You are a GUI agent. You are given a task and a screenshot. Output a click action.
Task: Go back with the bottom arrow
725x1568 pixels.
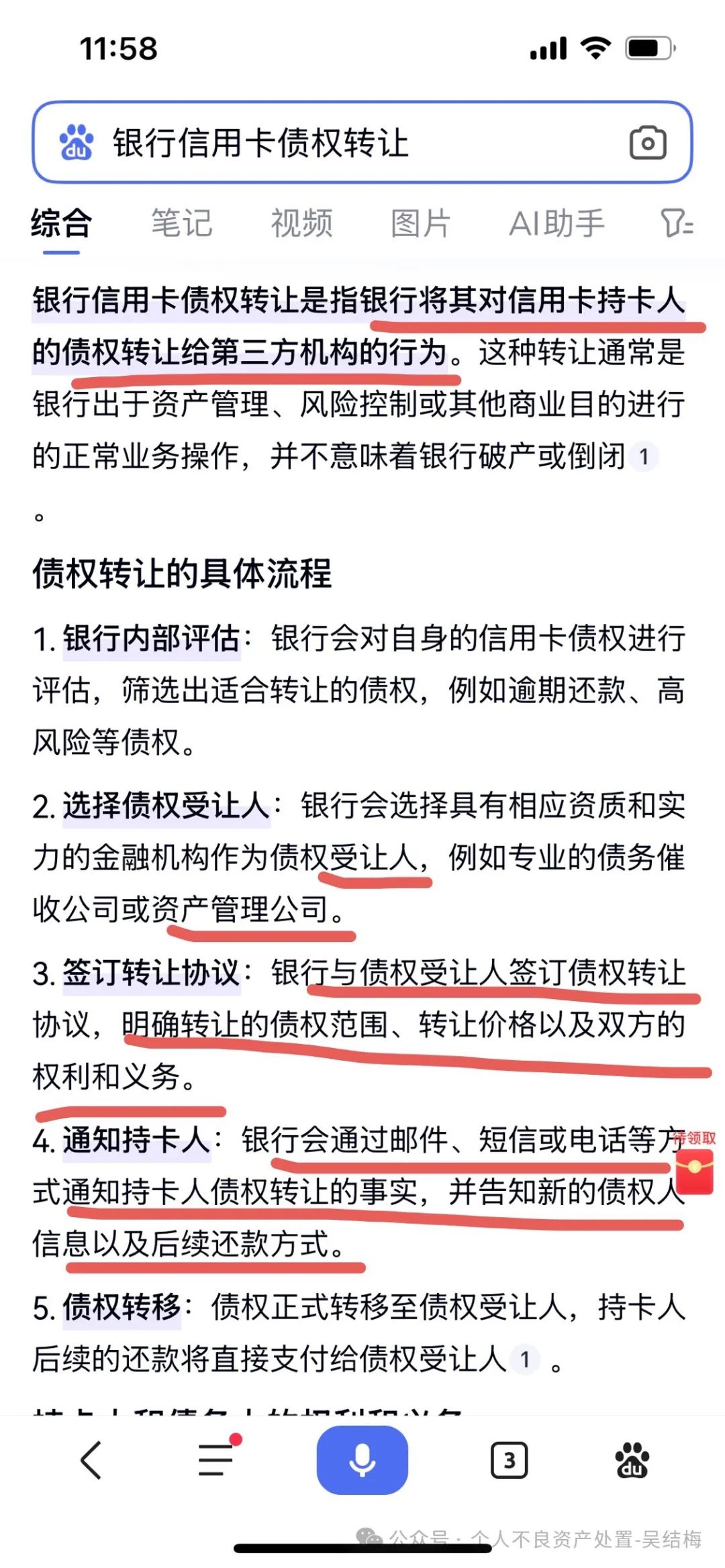[x=91, y=1460]
